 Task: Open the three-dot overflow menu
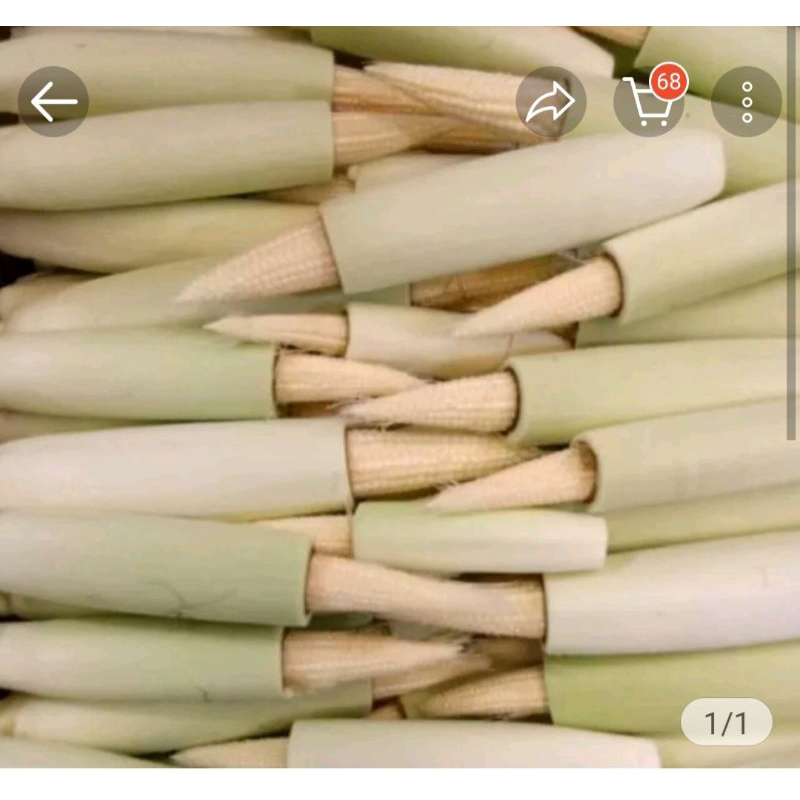click(x=746, y=102)
